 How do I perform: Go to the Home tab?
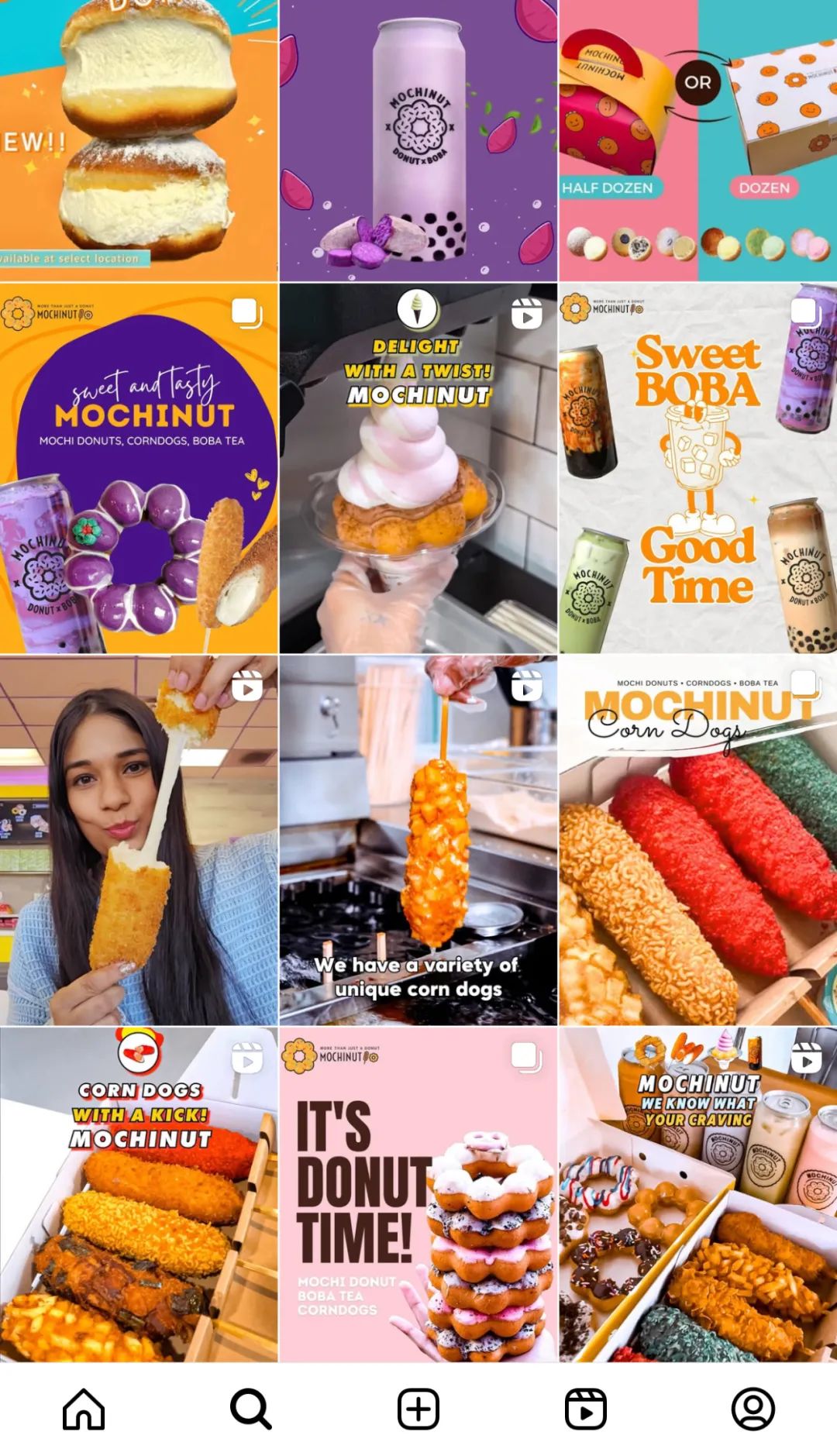[x=84, y=1409]
